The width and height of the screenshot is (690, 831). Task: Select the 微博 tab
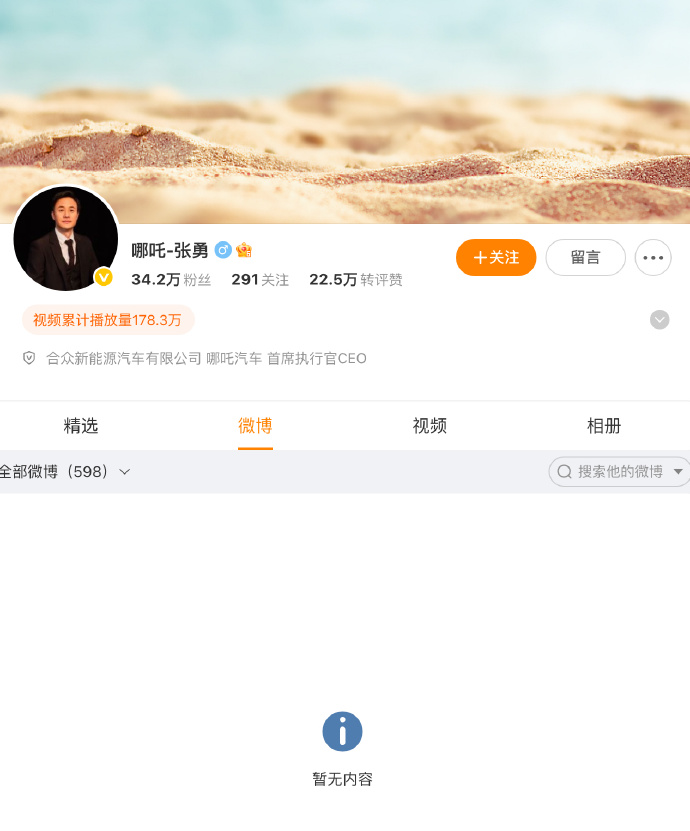pyautogui.click(x=255, y=426)
